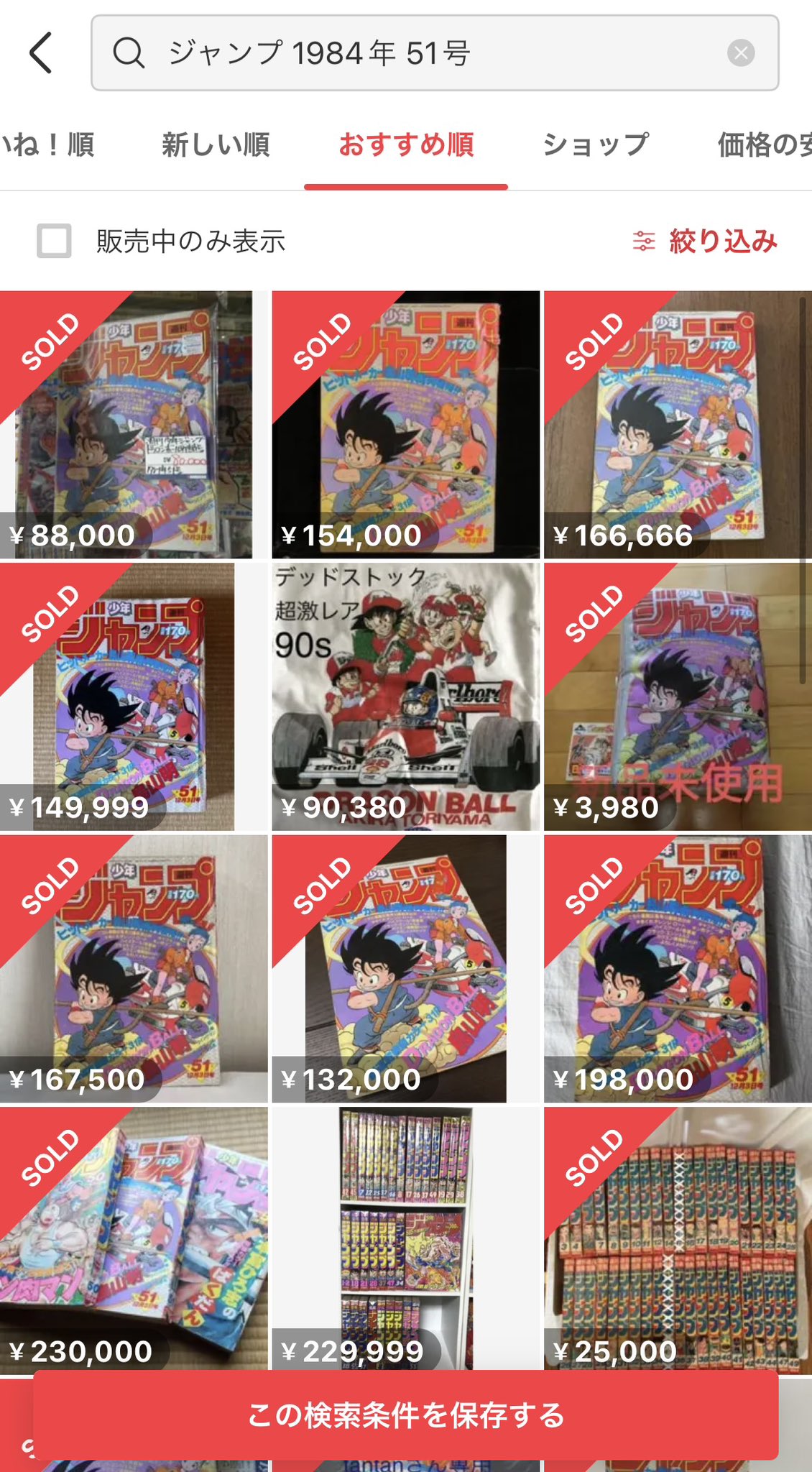This screenshot has height=1472, width=812.
Task: Check the 販売中のみ表示 checkbox
Action: [54, 241]
